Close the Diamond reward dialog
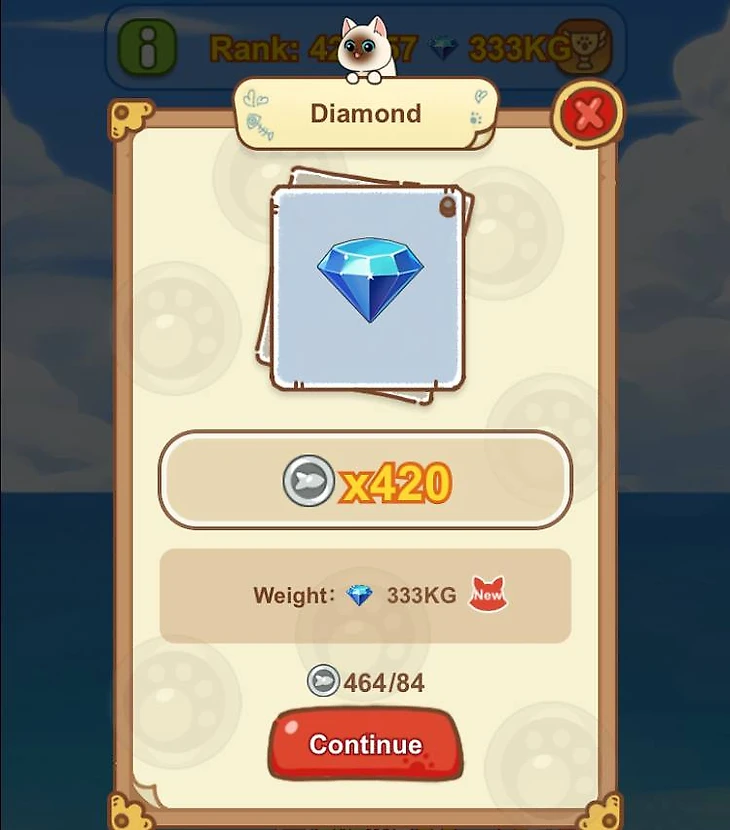This screenshot has width=730, height=830. pyautogui.click(x=590, y=116)
